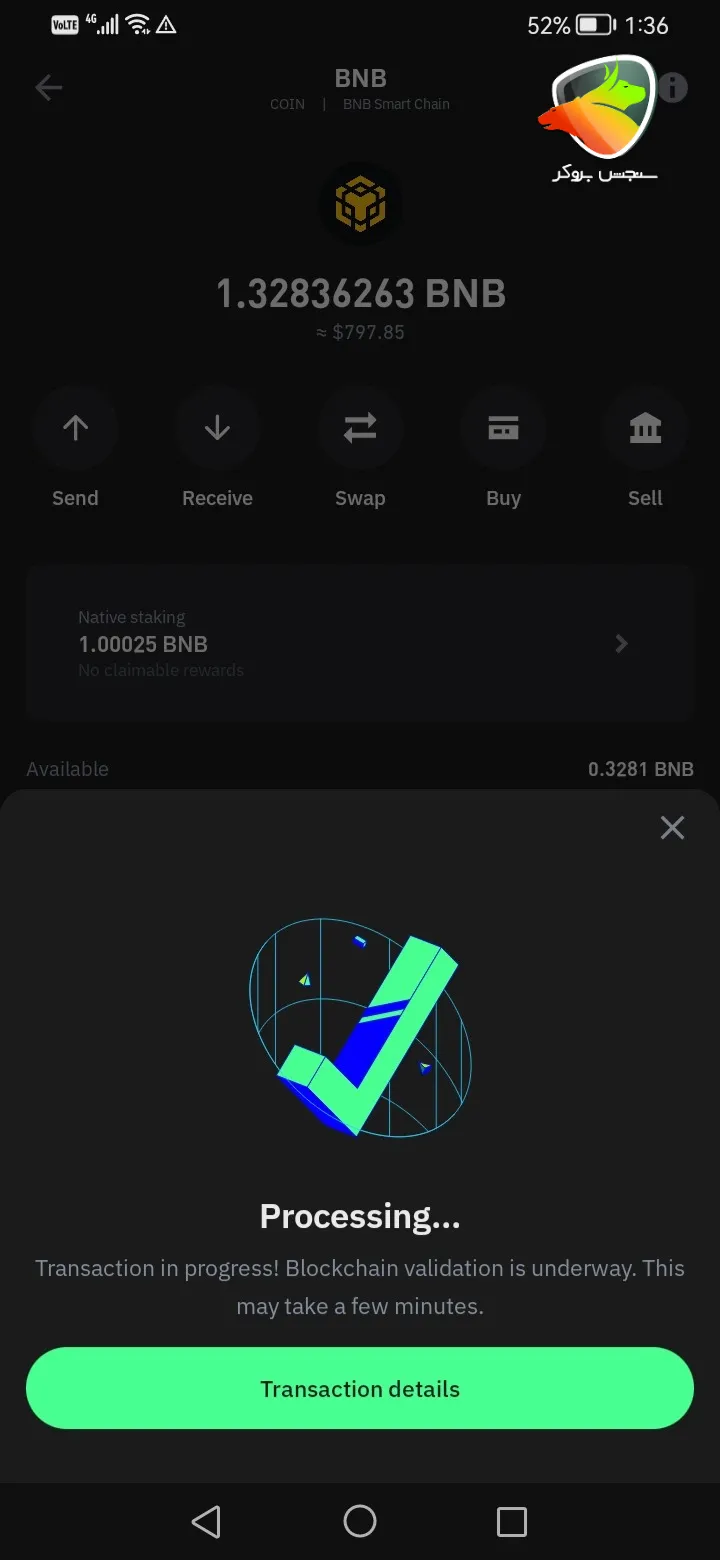Tap the Send button

pyautogui.click(x=75, y=430)
